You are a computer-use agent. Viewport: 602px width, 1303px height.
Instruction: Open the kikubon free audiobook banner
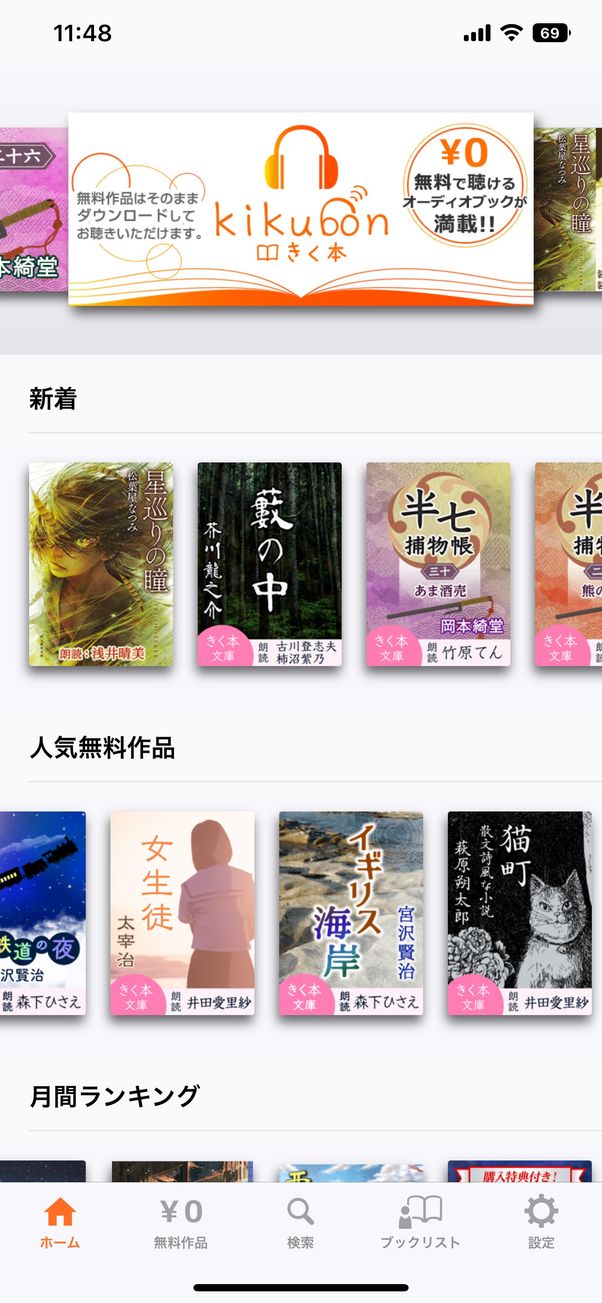(300, 208)
